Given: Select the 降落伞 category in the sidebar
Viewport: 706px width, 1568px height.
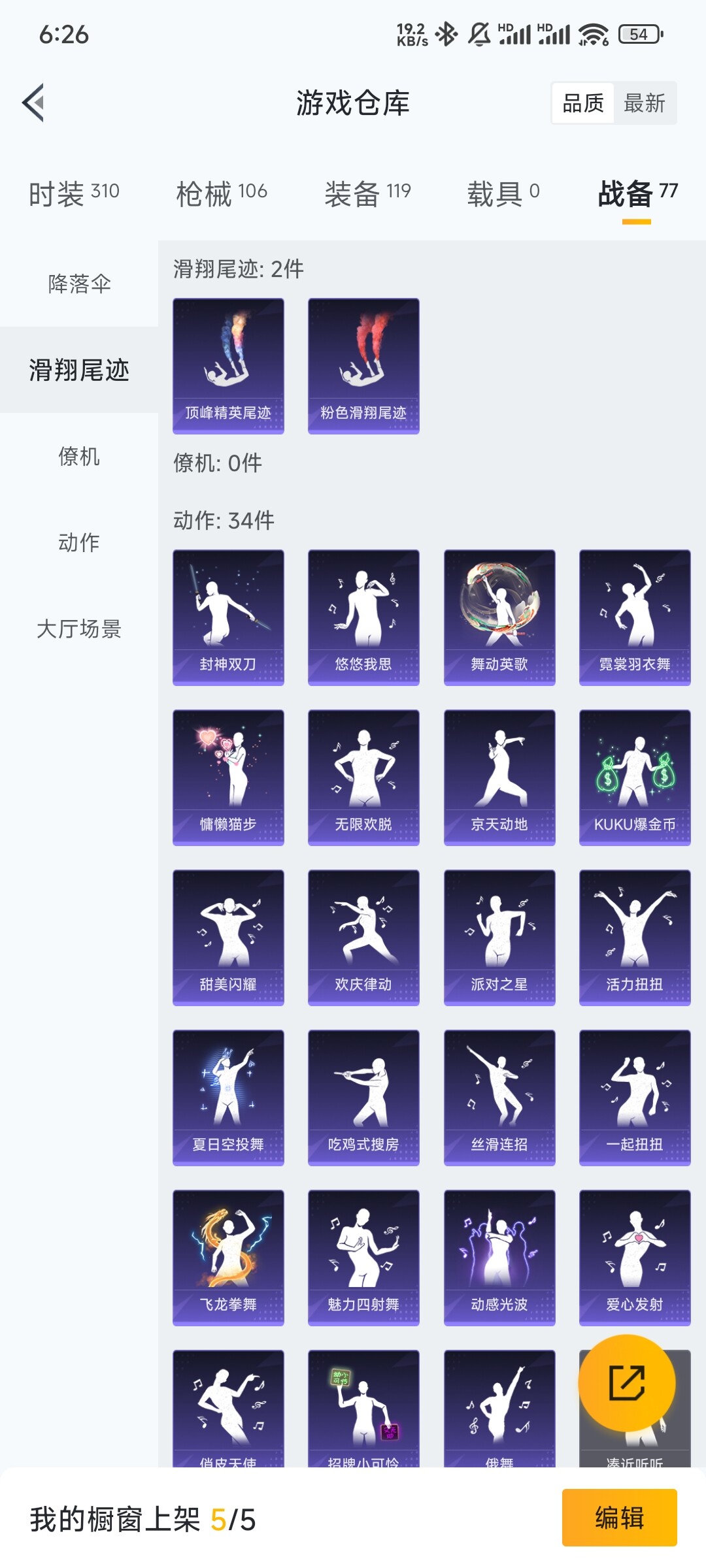Looking at the screenshot, I should [x=79, y=284].
